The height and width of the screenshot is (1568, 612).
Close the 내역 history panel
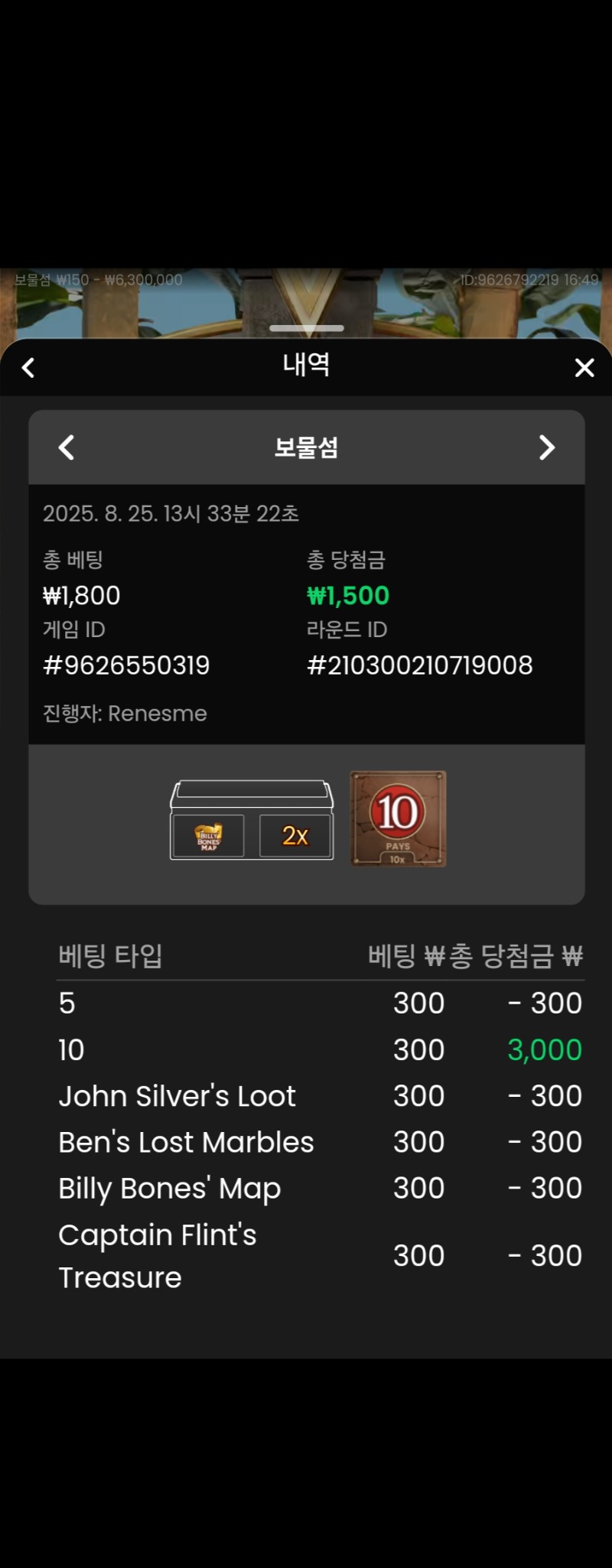pyautogui.click(x=584, y=368)
